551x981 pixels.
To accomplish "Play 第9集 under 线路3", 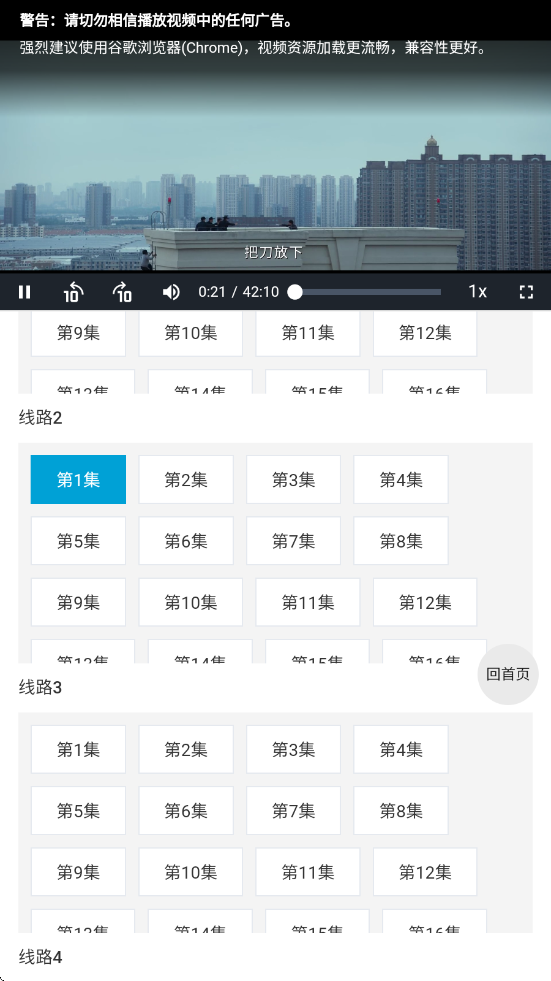I will [x=78, y=872].
